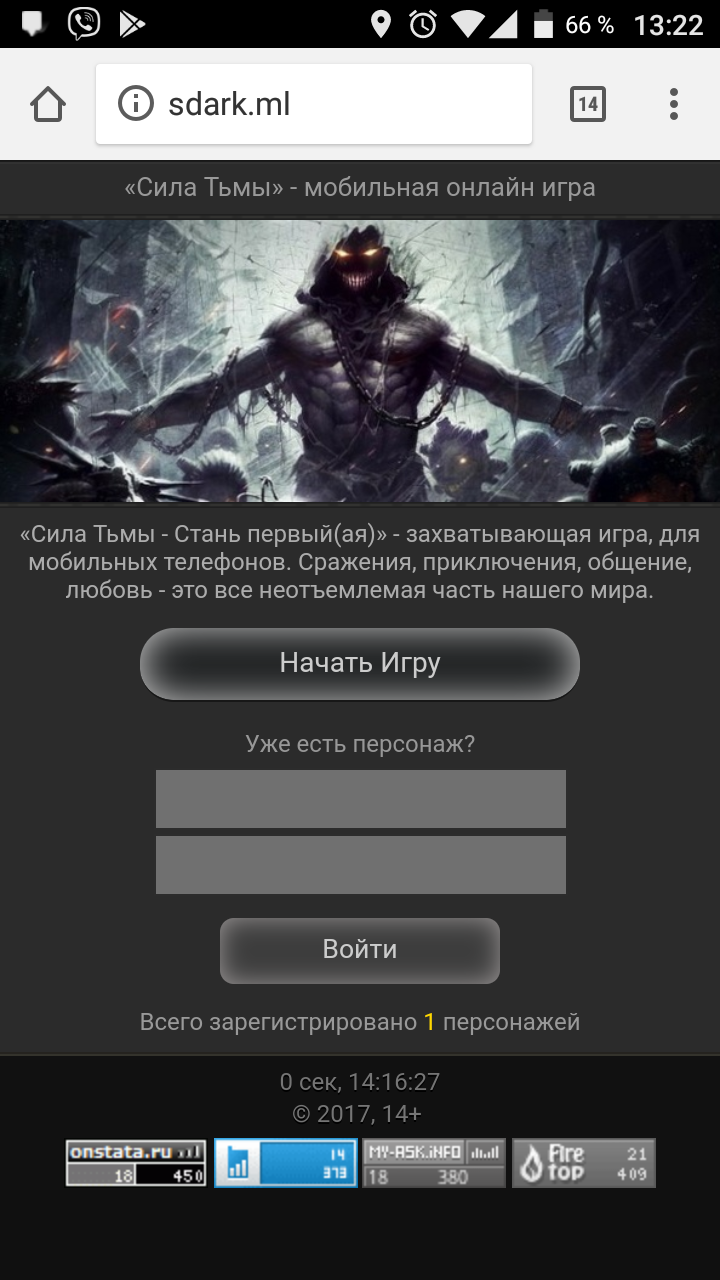Image resolution: width=720 pixels, height=1280 pixels.
Task: Open the browser overflow menu
Action: point(673,104)
